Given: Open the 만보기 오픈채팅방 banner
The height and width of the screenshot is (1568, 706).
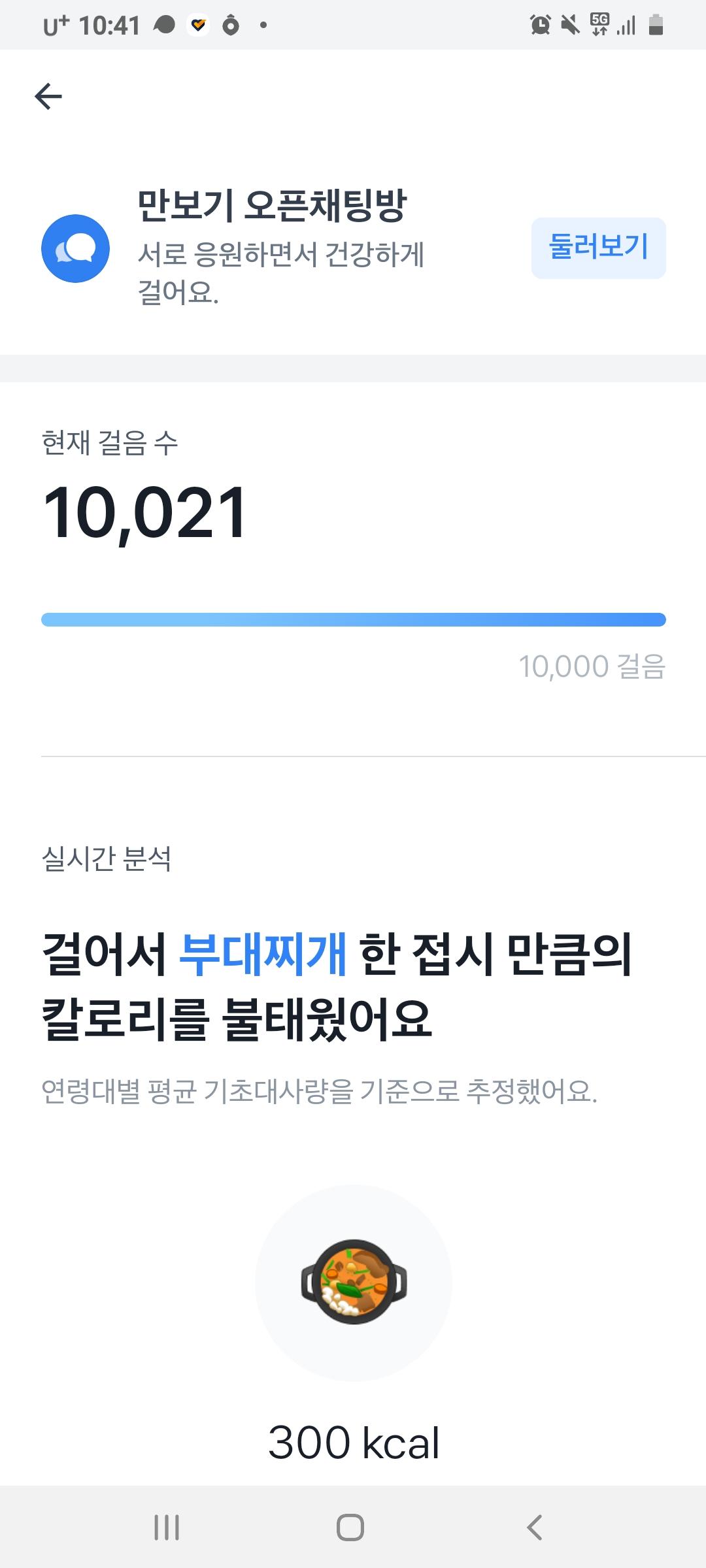Looking at the screenshot, I should click(281, 248).
